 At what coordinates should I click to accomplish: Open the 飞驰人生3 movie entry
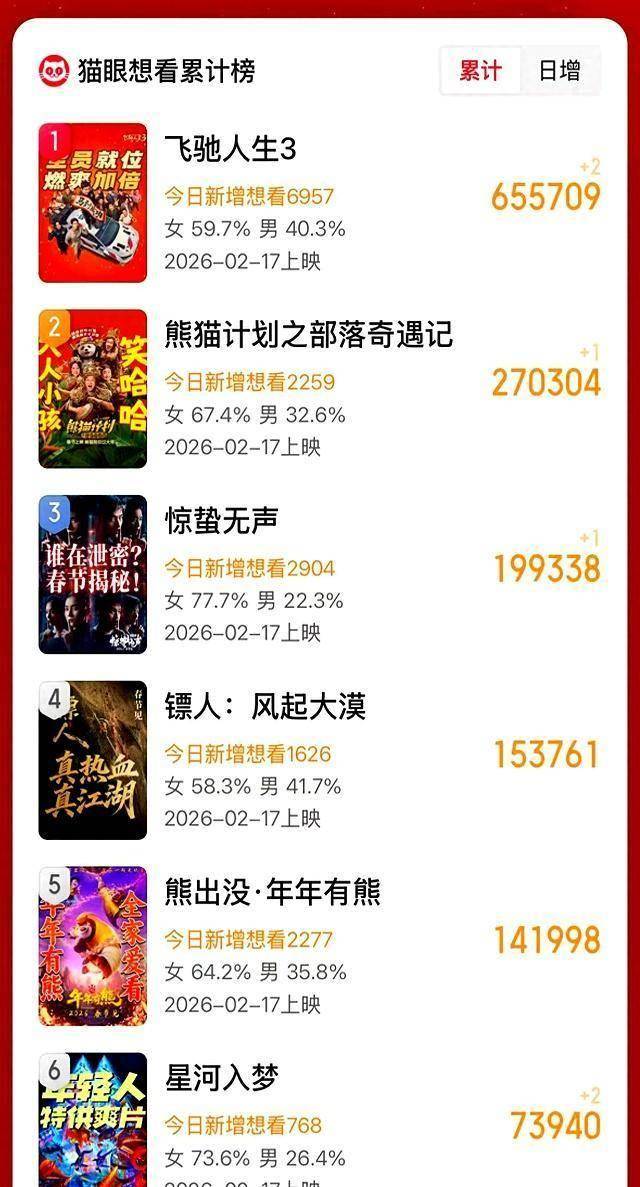pyautogui.click(x=231, y=150)
